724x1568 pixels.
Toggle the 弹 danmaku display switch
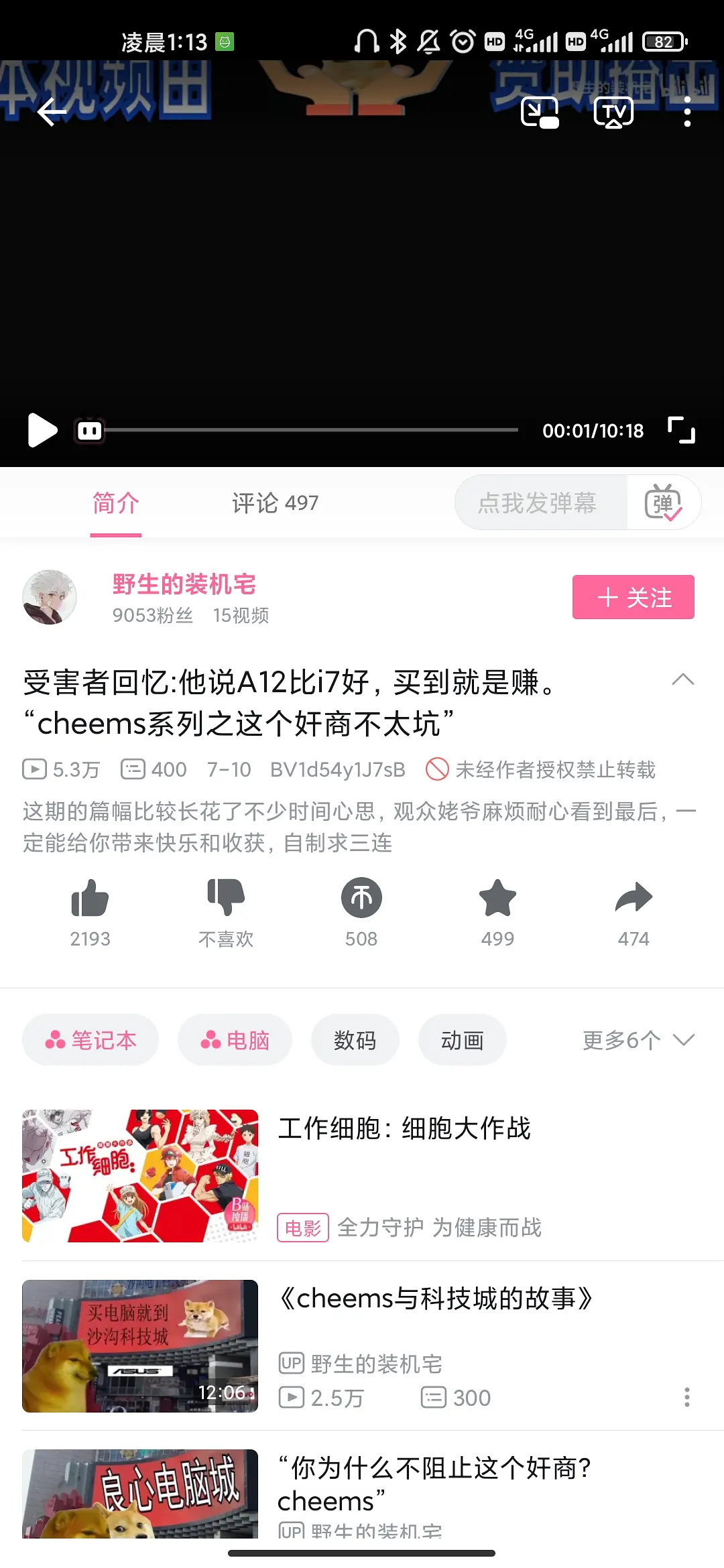coord(663,503)
